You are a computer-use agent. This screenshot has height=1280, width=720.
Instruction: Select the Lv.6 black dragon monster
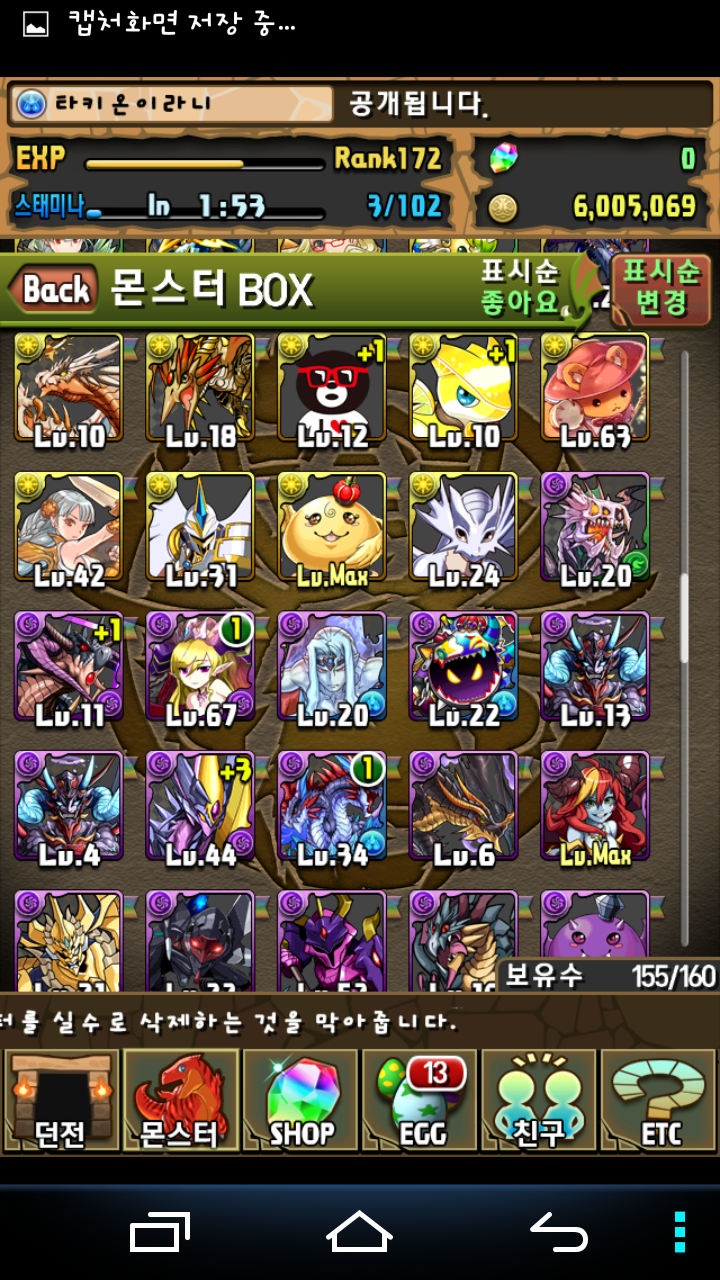click(464, 806)
